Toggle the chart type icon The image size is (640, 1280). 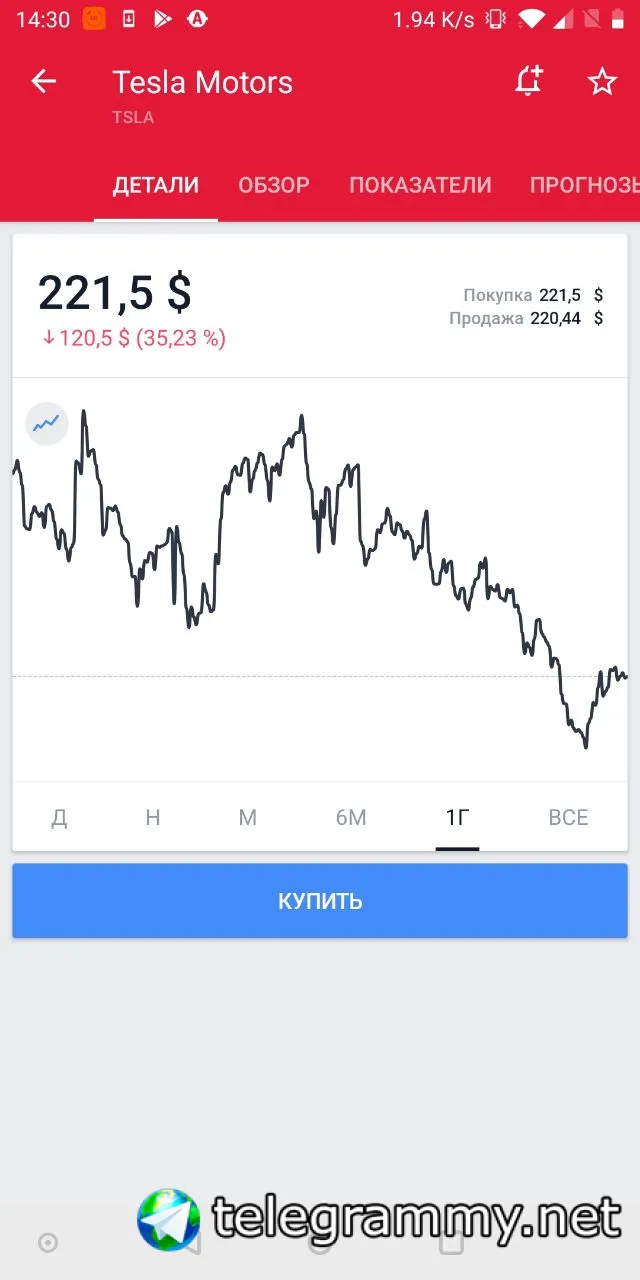coord(46,424)
